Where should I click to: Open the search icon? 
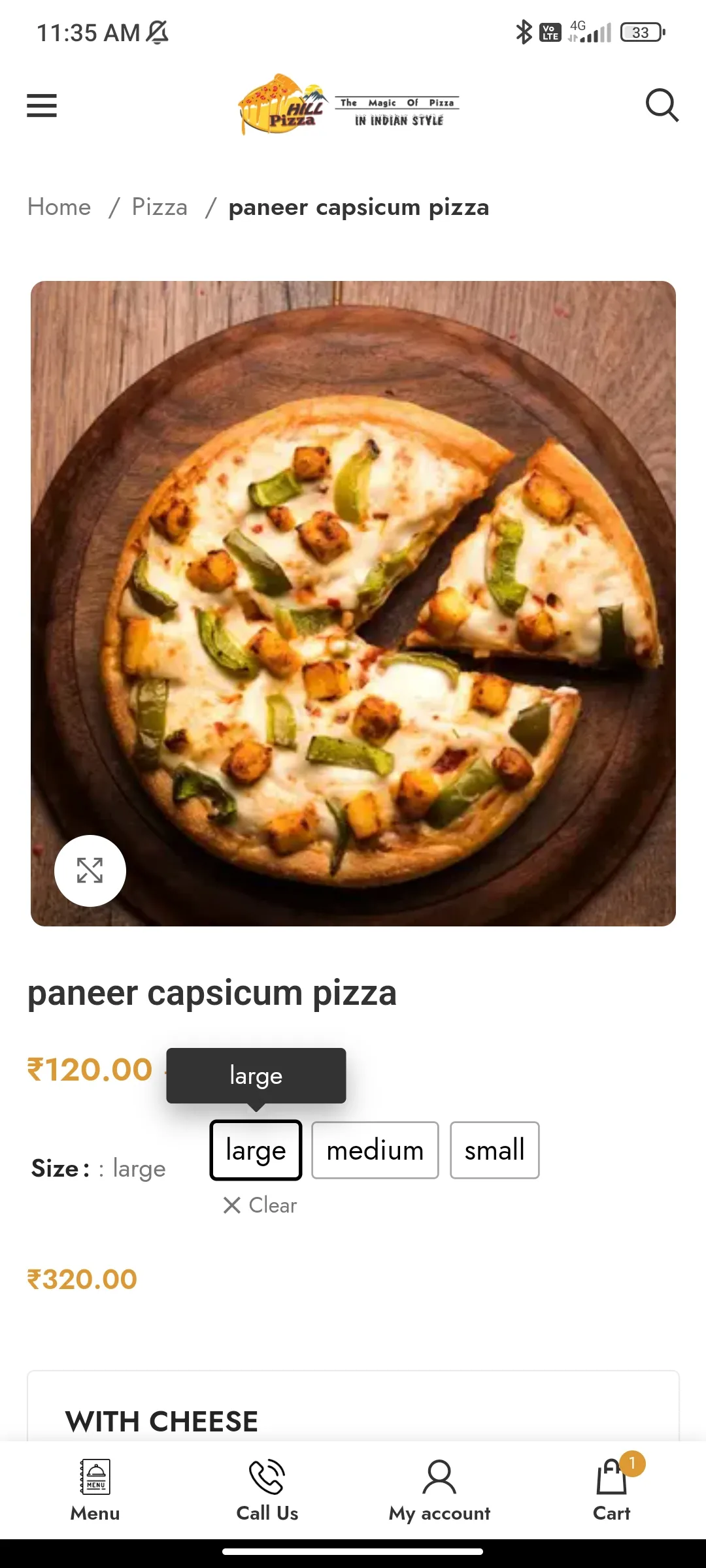coord(662,105)
